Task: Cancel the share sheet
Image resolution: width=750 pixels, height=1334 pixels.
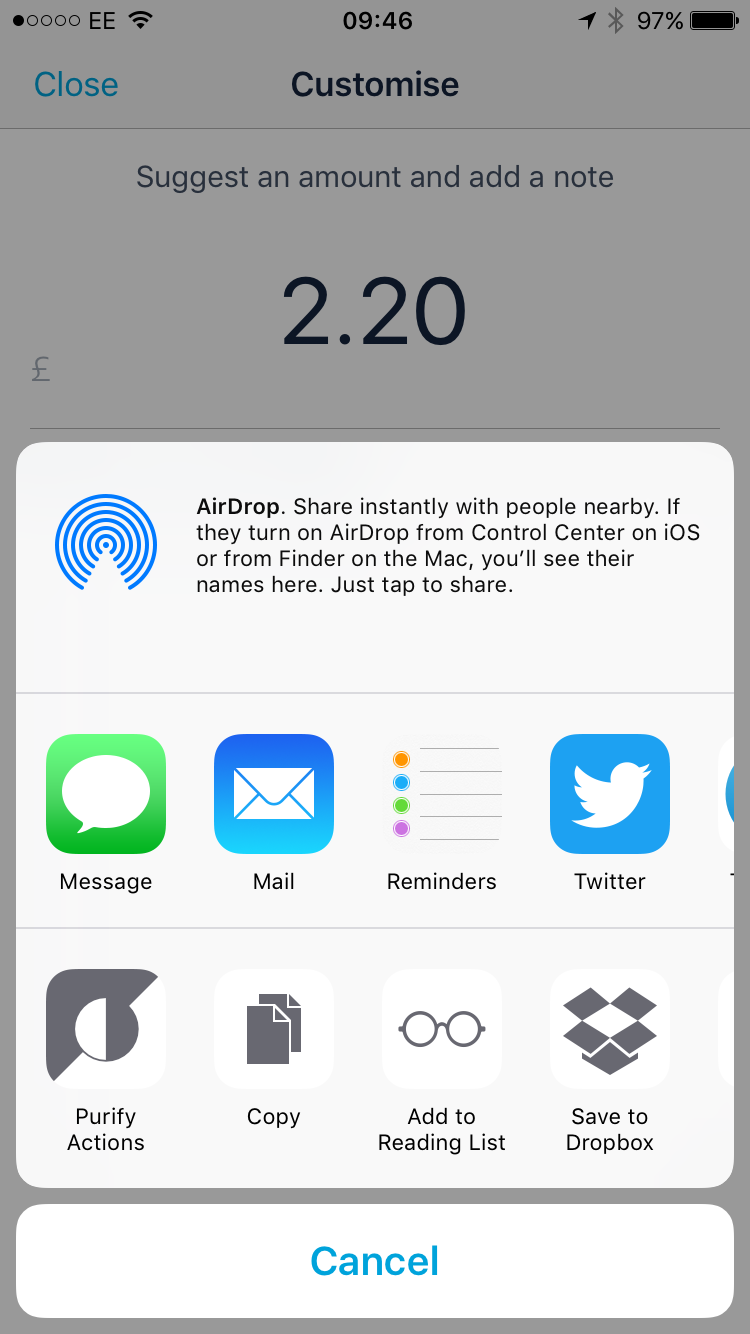Action: click(375, 1261)
